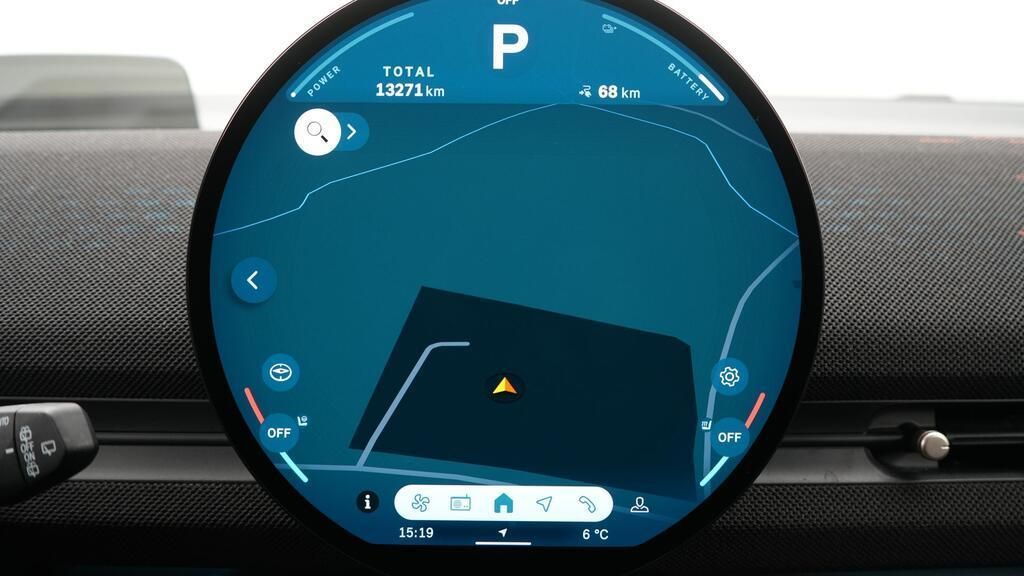The height and width of the screenshot is (576, 1024).
Task: Open the info icon
Action: (368, 502)
